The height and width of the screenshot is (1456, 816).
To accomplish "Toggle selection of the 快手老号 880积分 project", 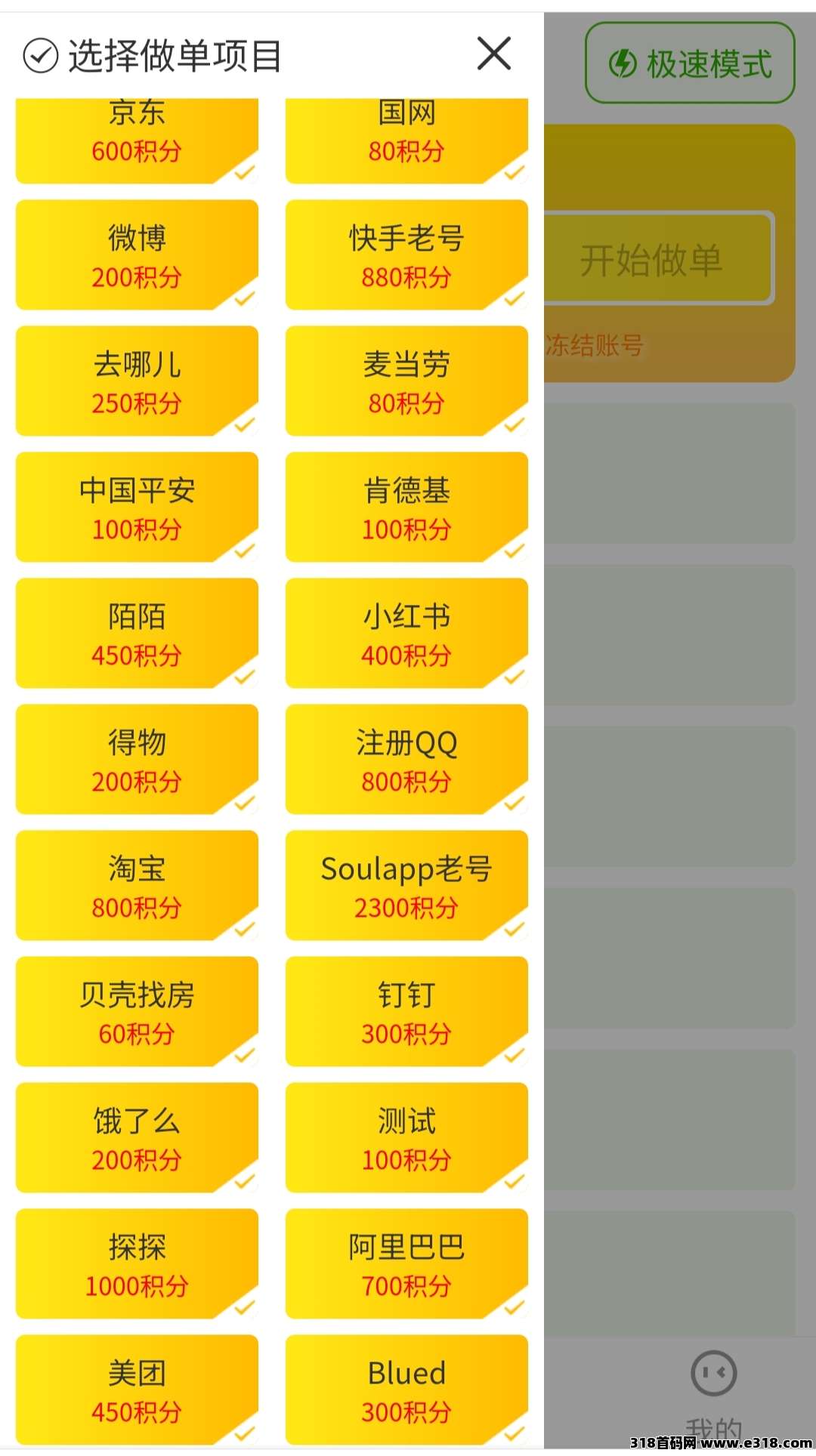I will 406,255.
